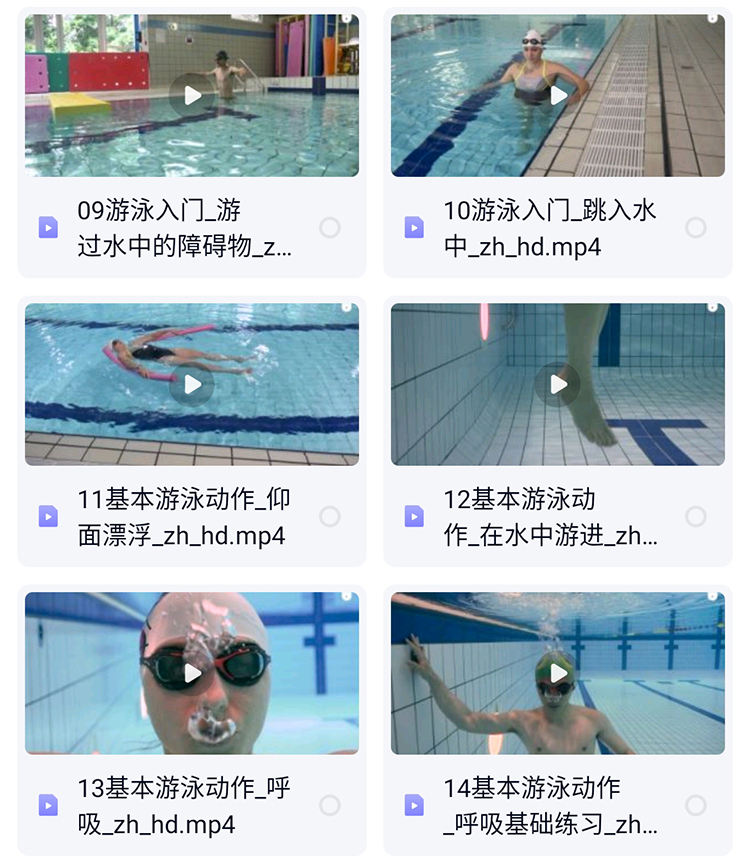Click the corner badge on video 09 thumbnail
Viewport: 750px width, 864px height.
344,18
